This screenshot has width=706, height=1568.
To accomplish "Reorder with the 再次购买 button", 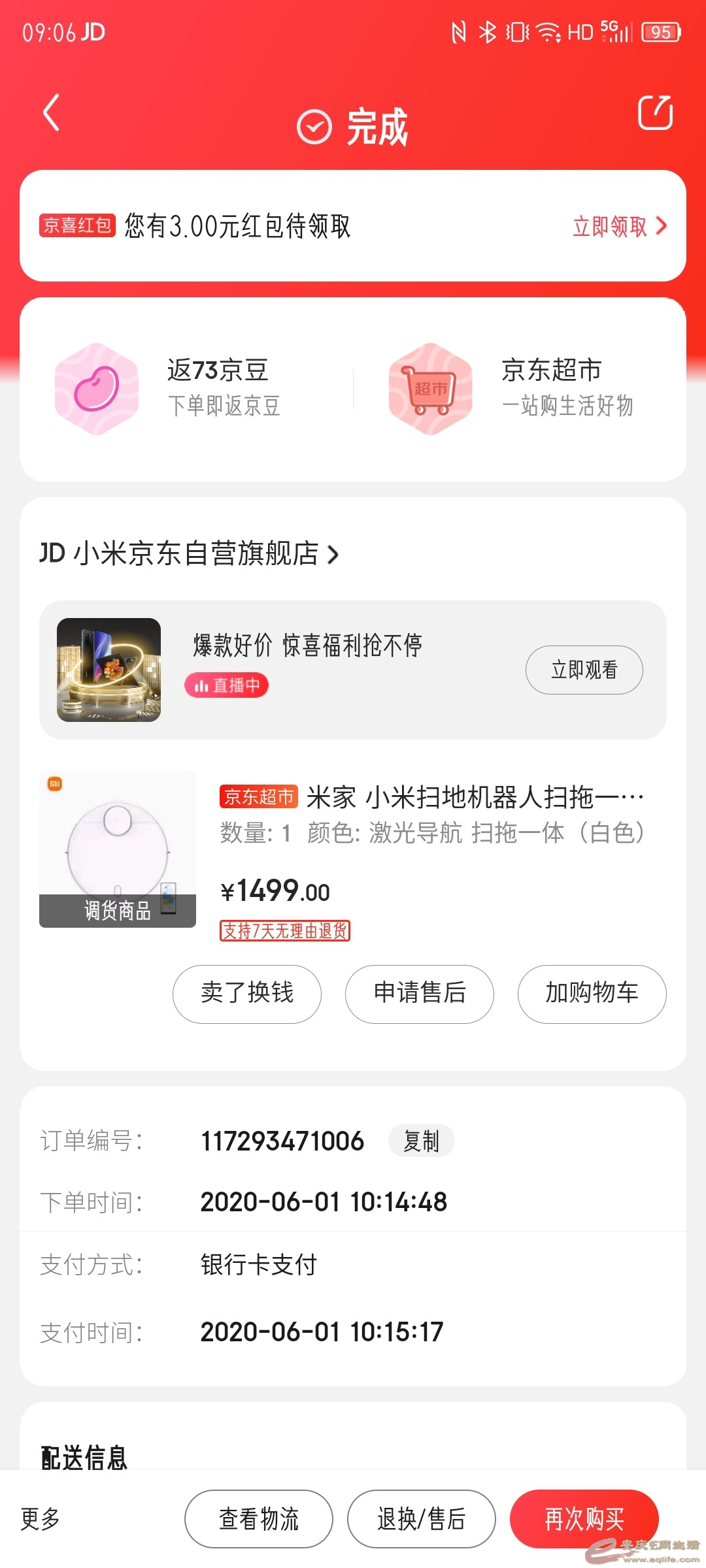I will 584,1519.
